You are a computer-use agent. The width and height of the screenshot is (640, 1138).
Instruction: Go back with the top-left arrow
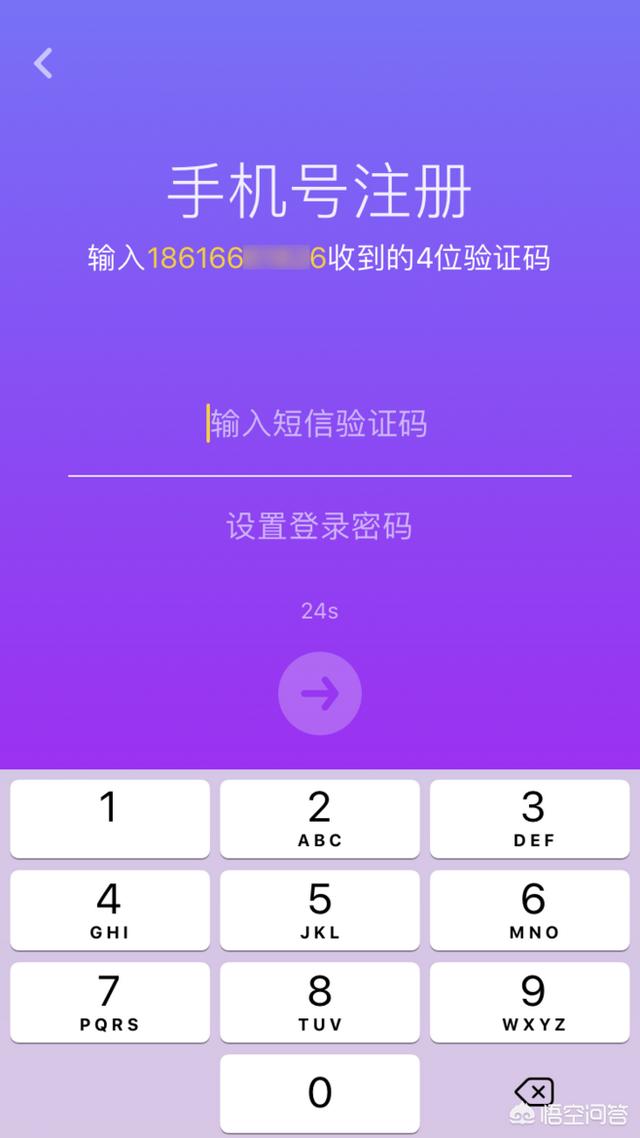[x=43, y=64]
